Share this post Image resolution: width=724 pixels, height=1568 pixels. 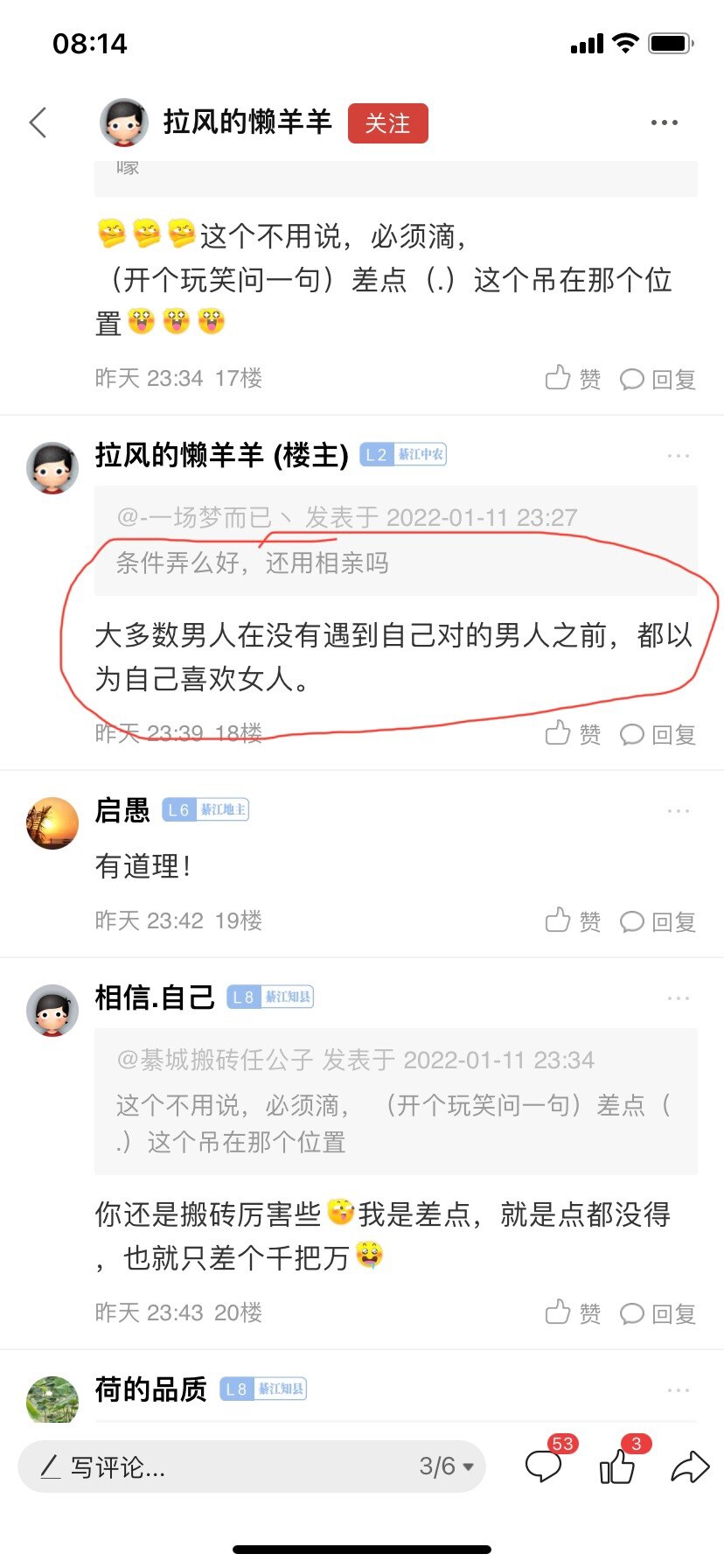click(689, 1466)
